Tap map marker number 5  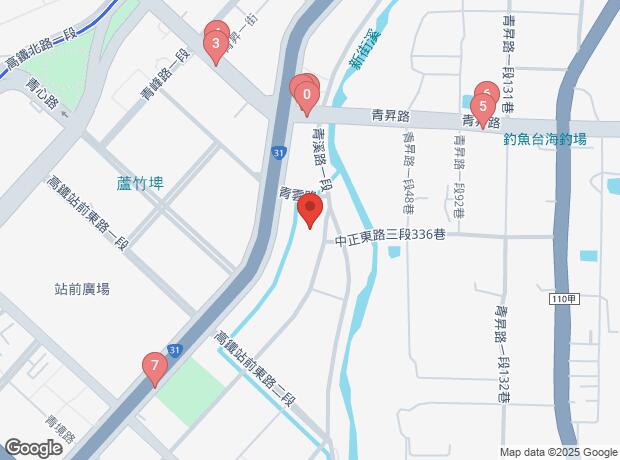pos(483,107)
